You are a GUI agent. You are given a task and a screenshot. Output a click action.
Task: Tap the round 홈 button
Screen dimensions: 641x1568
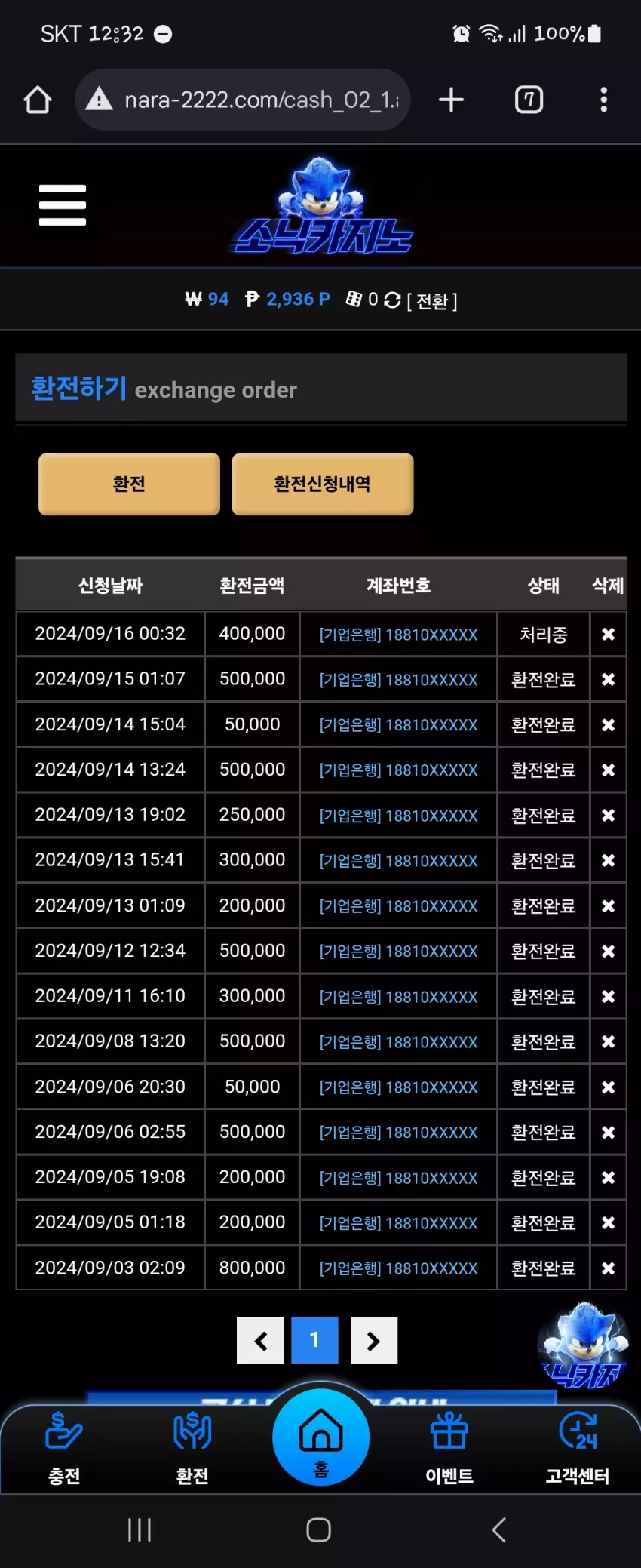[321, 1437]
